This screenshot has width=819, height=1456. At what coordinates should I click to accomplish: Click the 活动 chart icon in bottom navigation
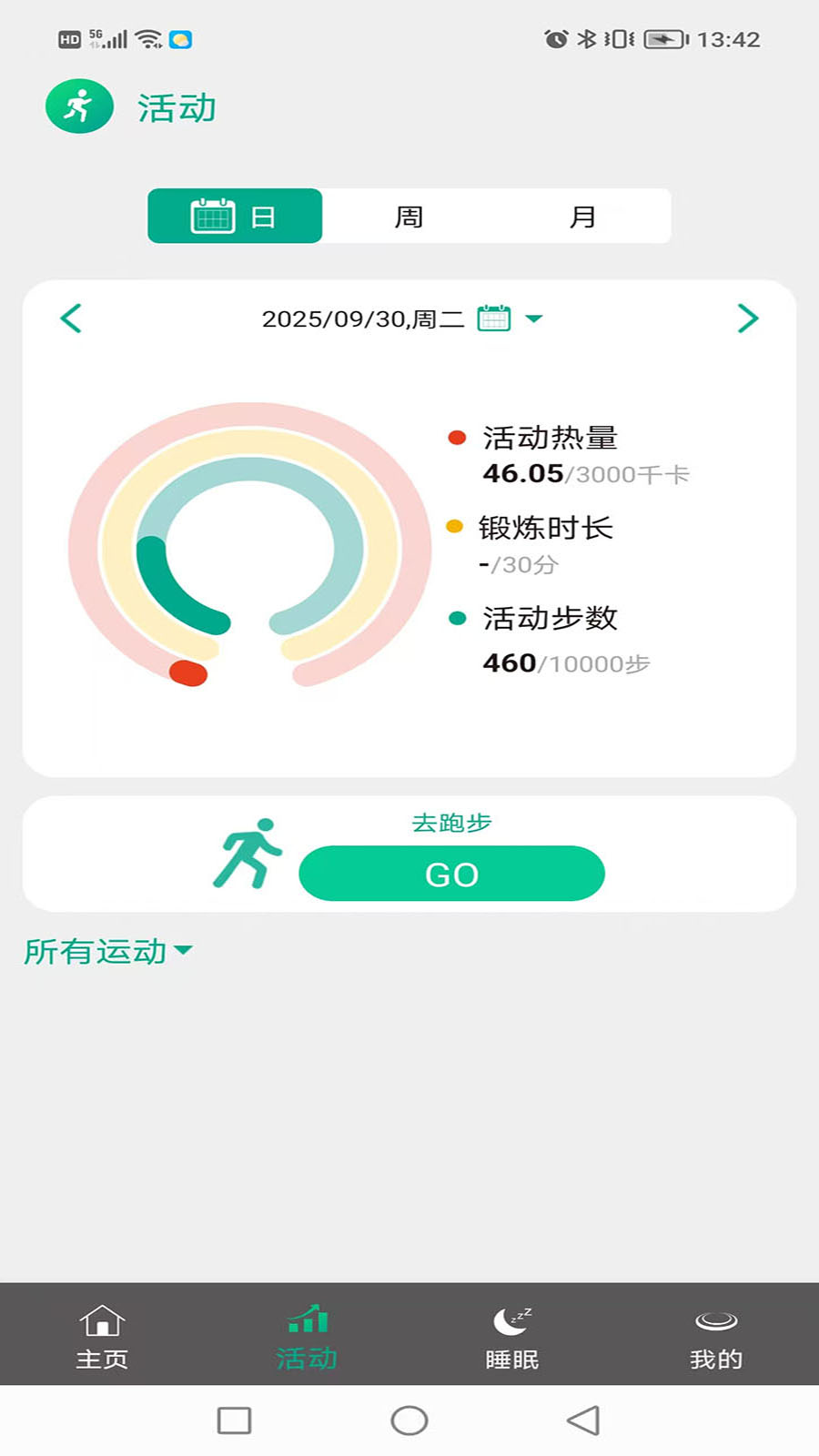(x=306, y=1319)
